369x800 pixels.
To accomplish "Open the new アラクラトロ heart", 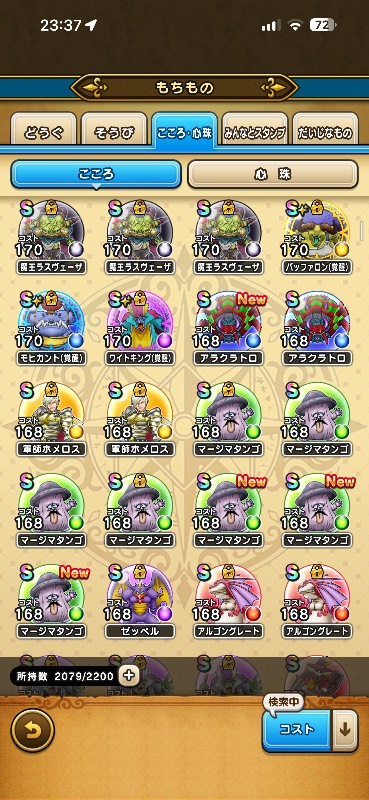I will tap(229, 328).
